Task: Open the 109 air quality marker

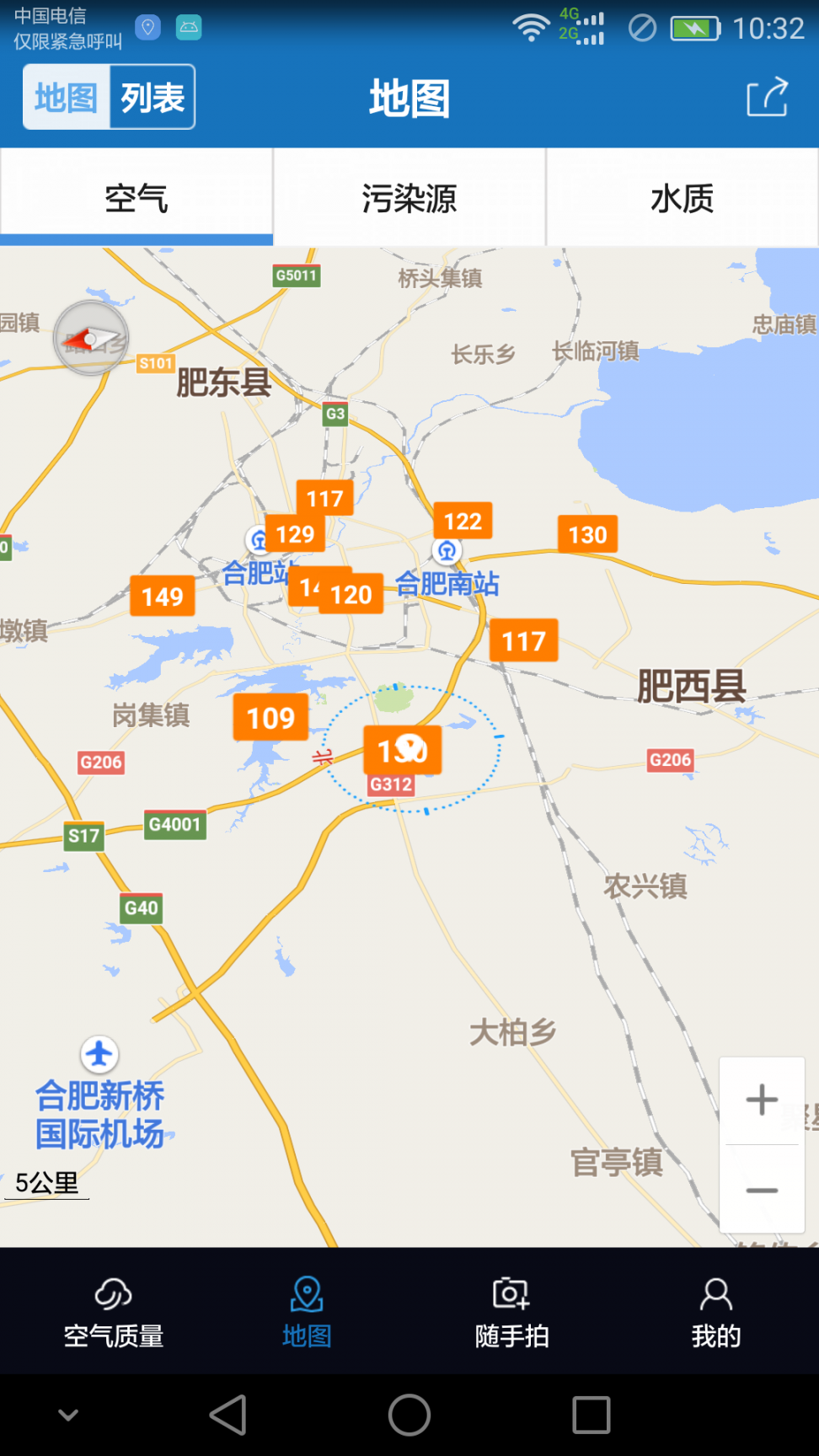Action: click(x=270, y=718)
